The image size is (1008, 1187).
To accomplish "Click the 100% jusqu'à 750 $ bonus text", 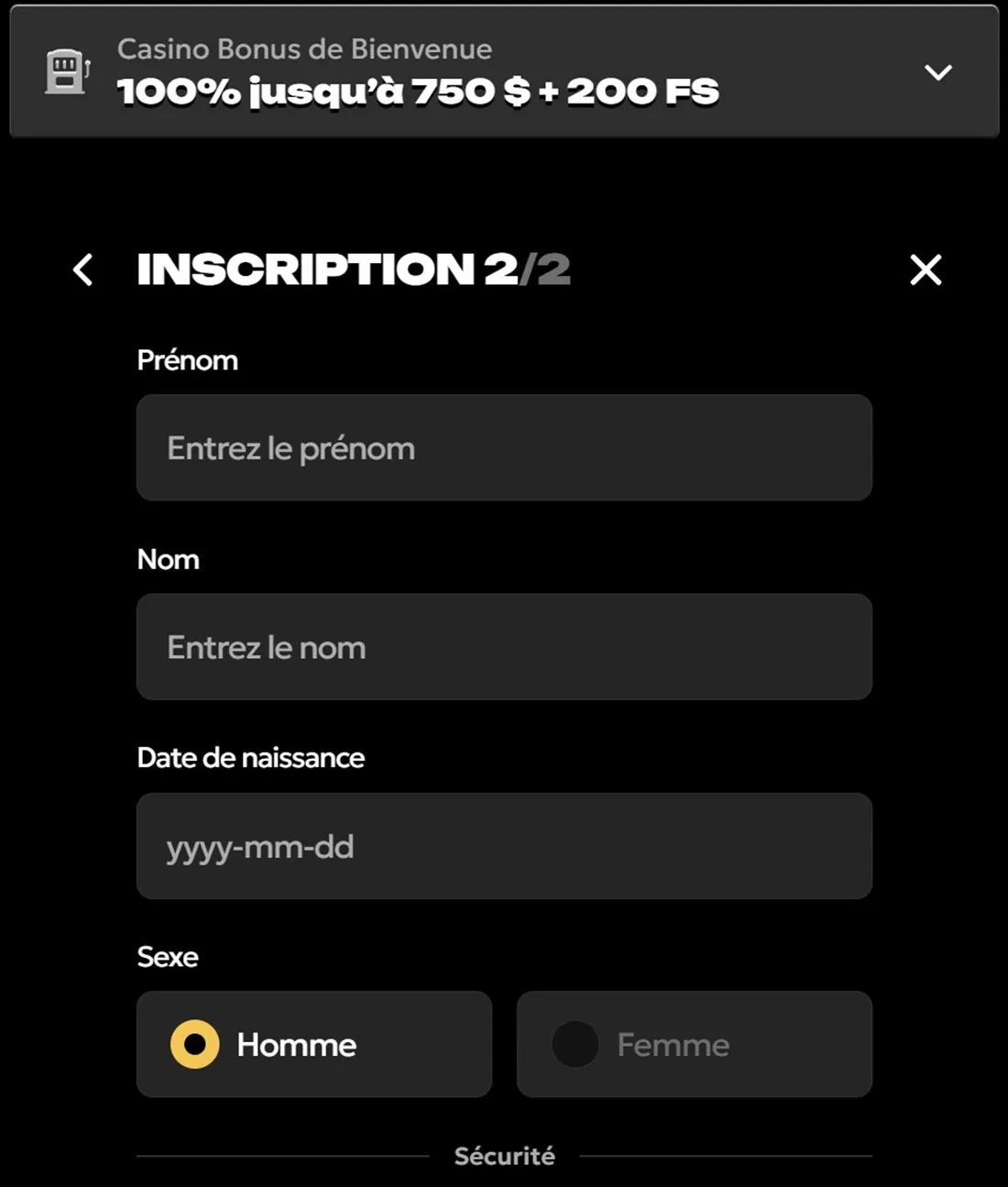I will (417, 91).
